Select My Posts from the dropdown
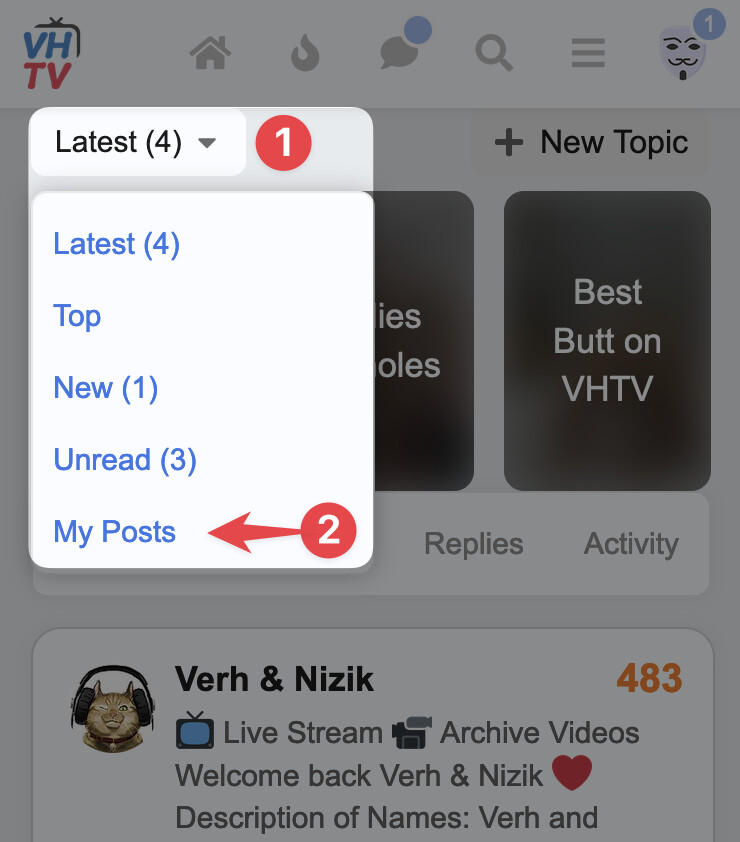The image size is (740, 842). (114, 532)
